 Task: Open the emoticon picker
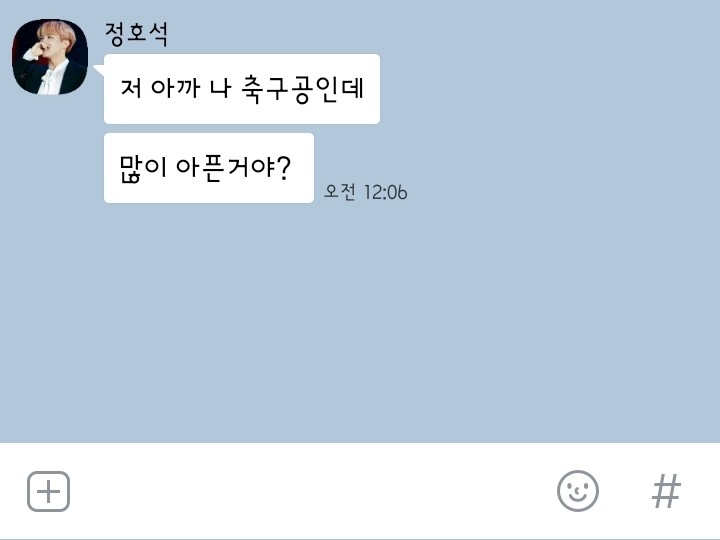578,491
